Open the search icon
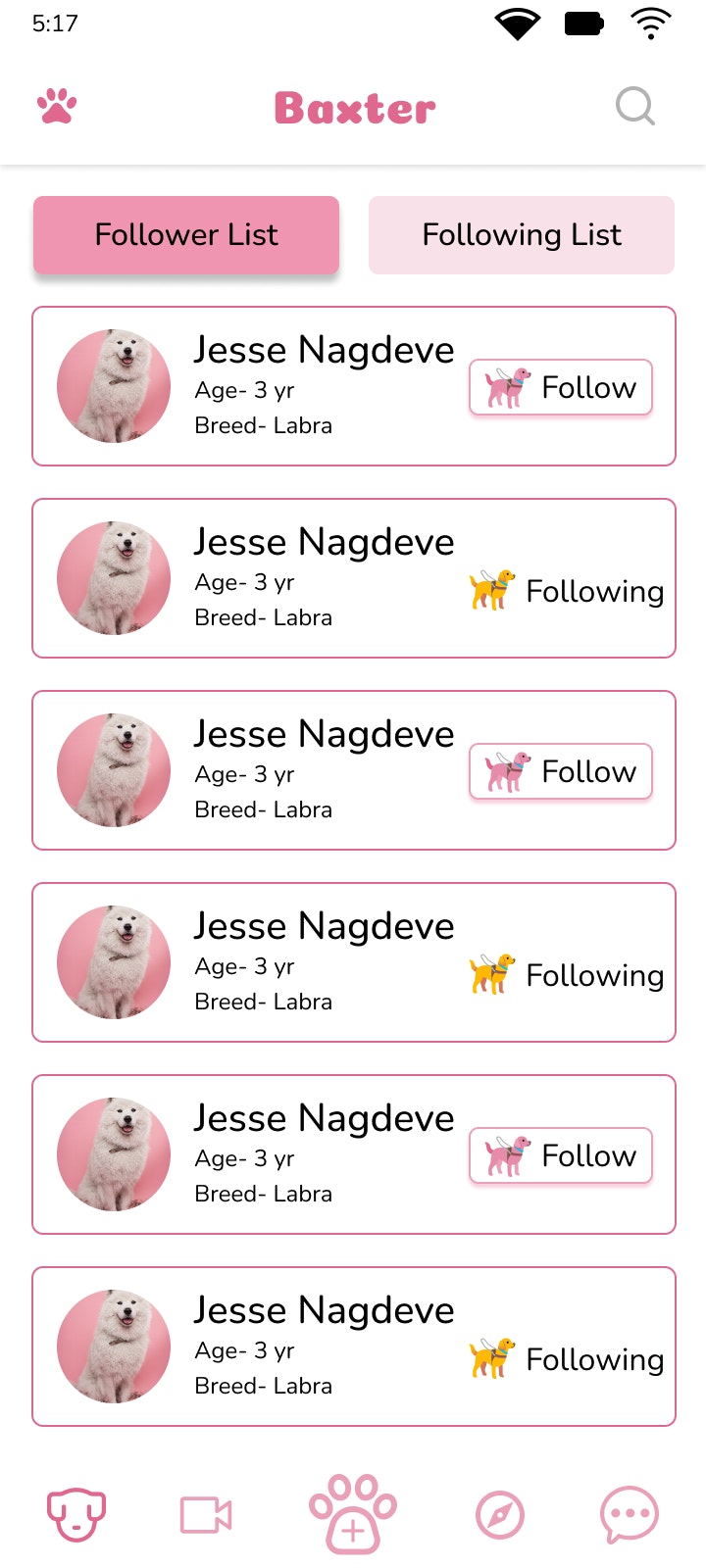Image resolution: width=706 pixels, height=1568 pixels. [634, 106]
